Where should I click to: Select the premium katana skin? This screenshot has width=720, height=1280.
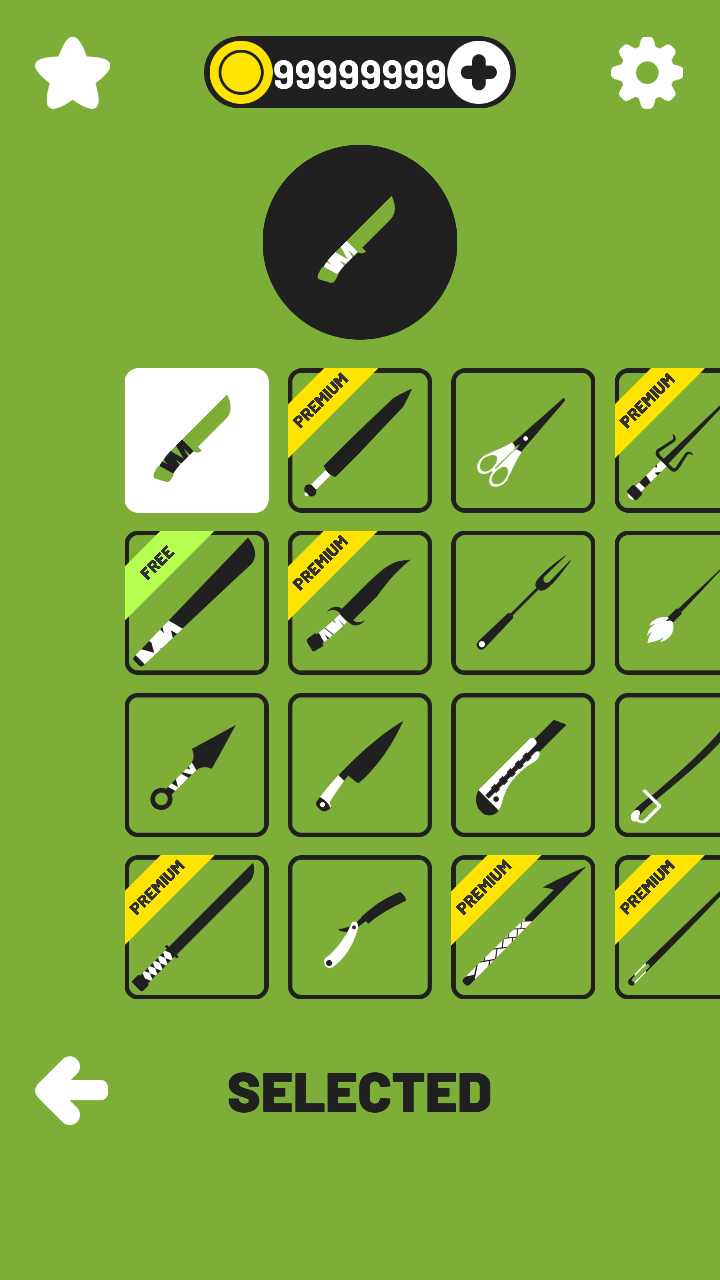pos(197,927)
